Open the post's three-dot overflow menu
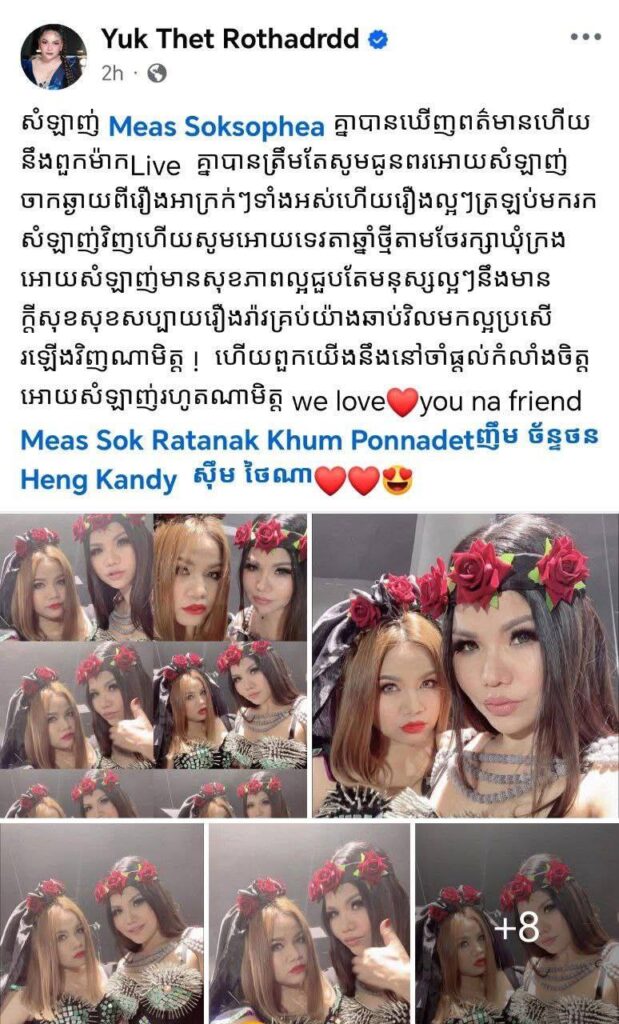The width and height of the screenshot is (619, 1024). (x=585, y=37)
